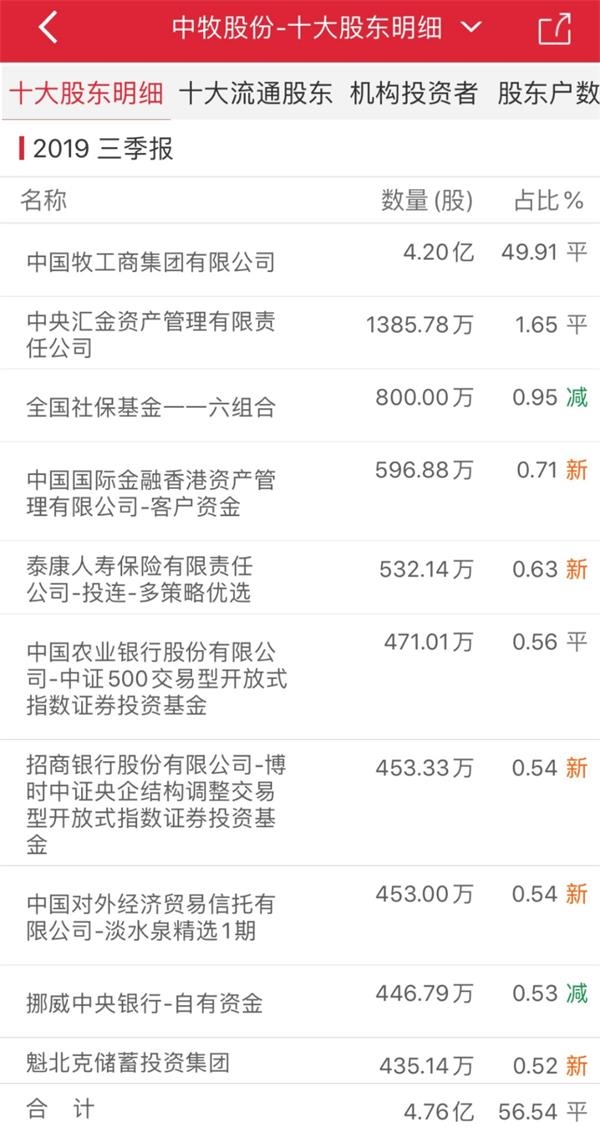600x1139 pixels.
Task: View the 股东户数 tab
Action: click(x=548, y=94)
